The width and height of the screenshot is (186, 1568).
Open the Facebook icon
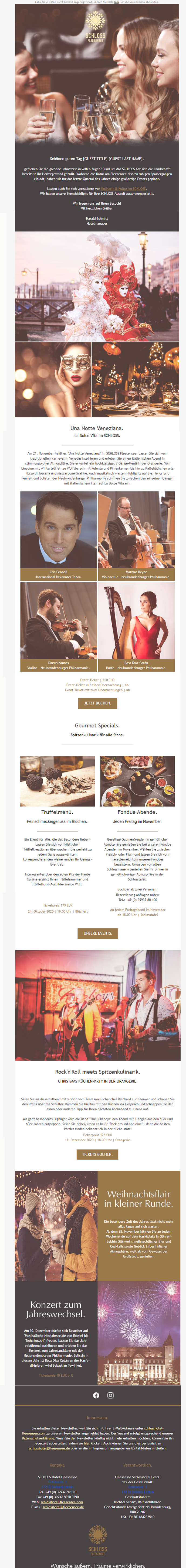click(x=96, y=1395)
